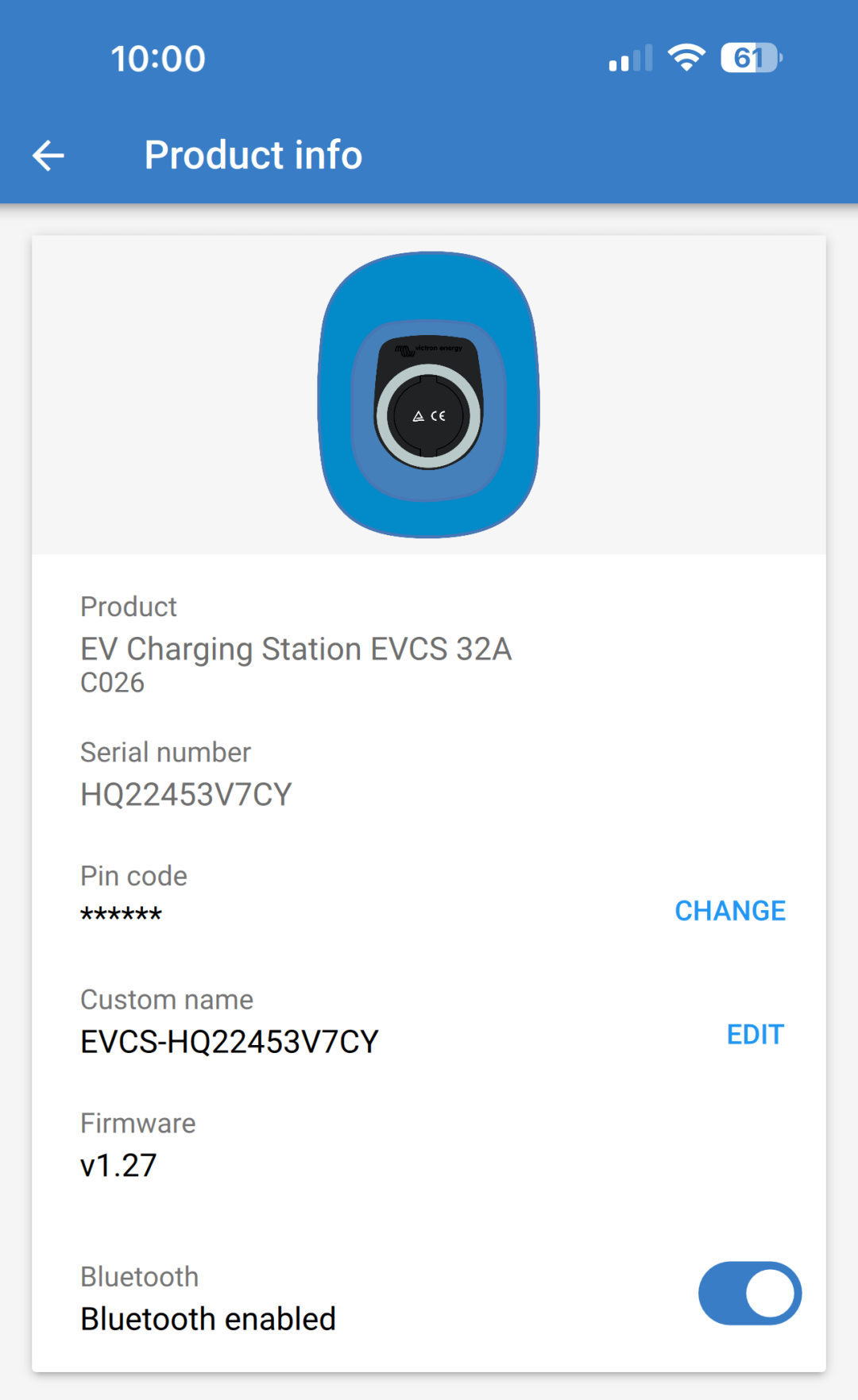Tap the custom name EVCS-HQ22453V7CY
858x1400 pixels.
(230, 1040)
